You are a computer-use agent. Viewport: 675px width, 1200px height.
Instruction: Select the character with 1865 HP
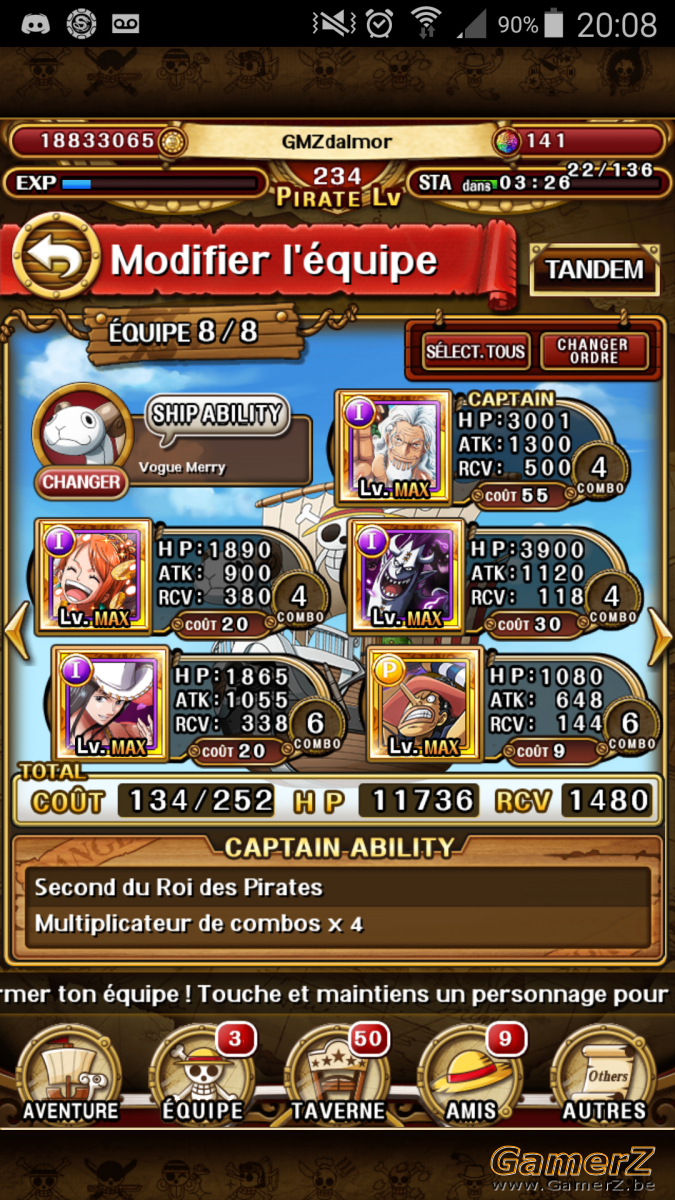pos(111,703)
